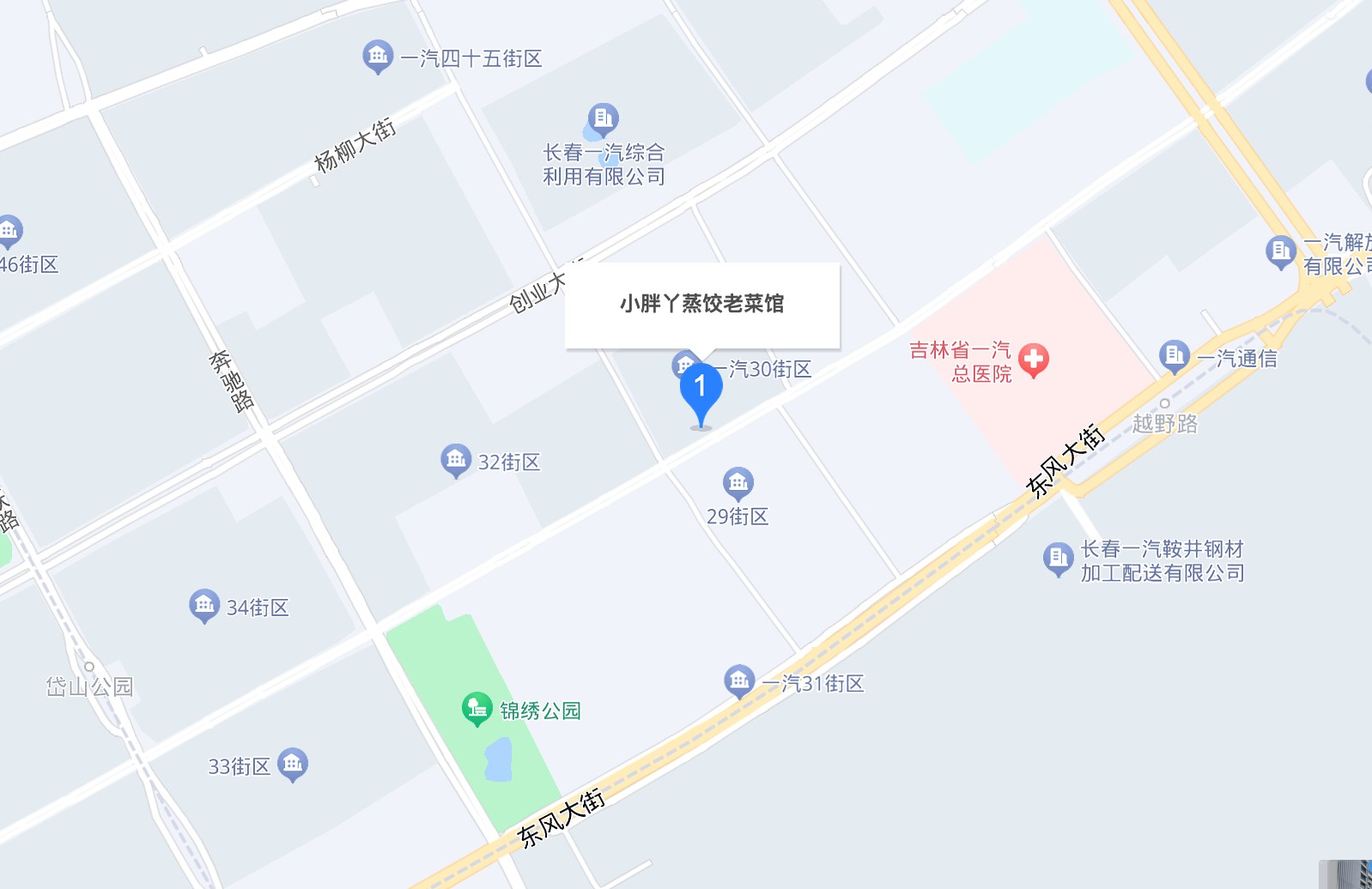Select the 吉林省一汽总医院 hospital marker
The image size is (1372, 889).
pos(1034,360)
